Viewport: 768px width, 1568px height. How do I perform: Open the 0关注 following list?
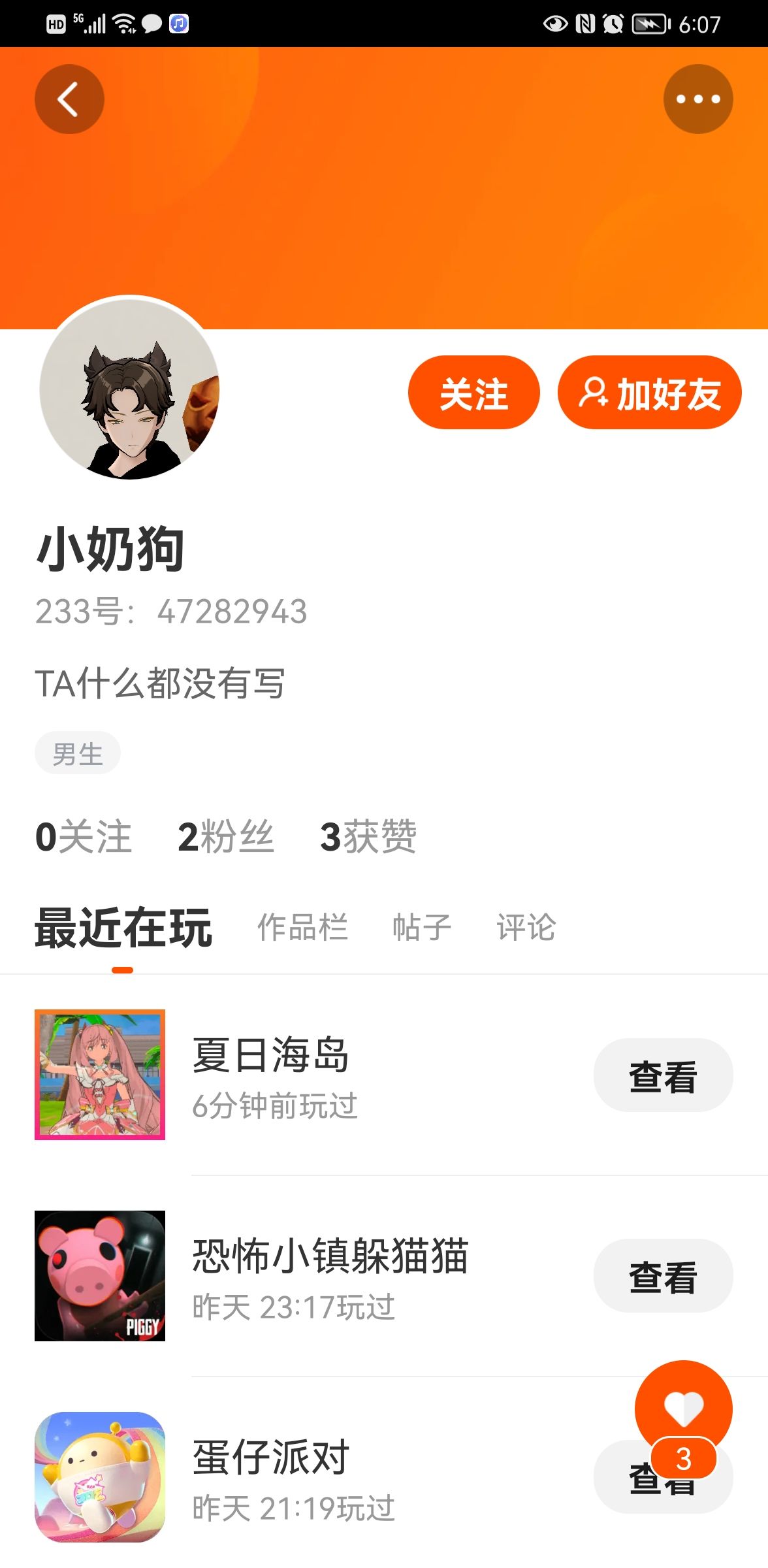coord(84,836)
